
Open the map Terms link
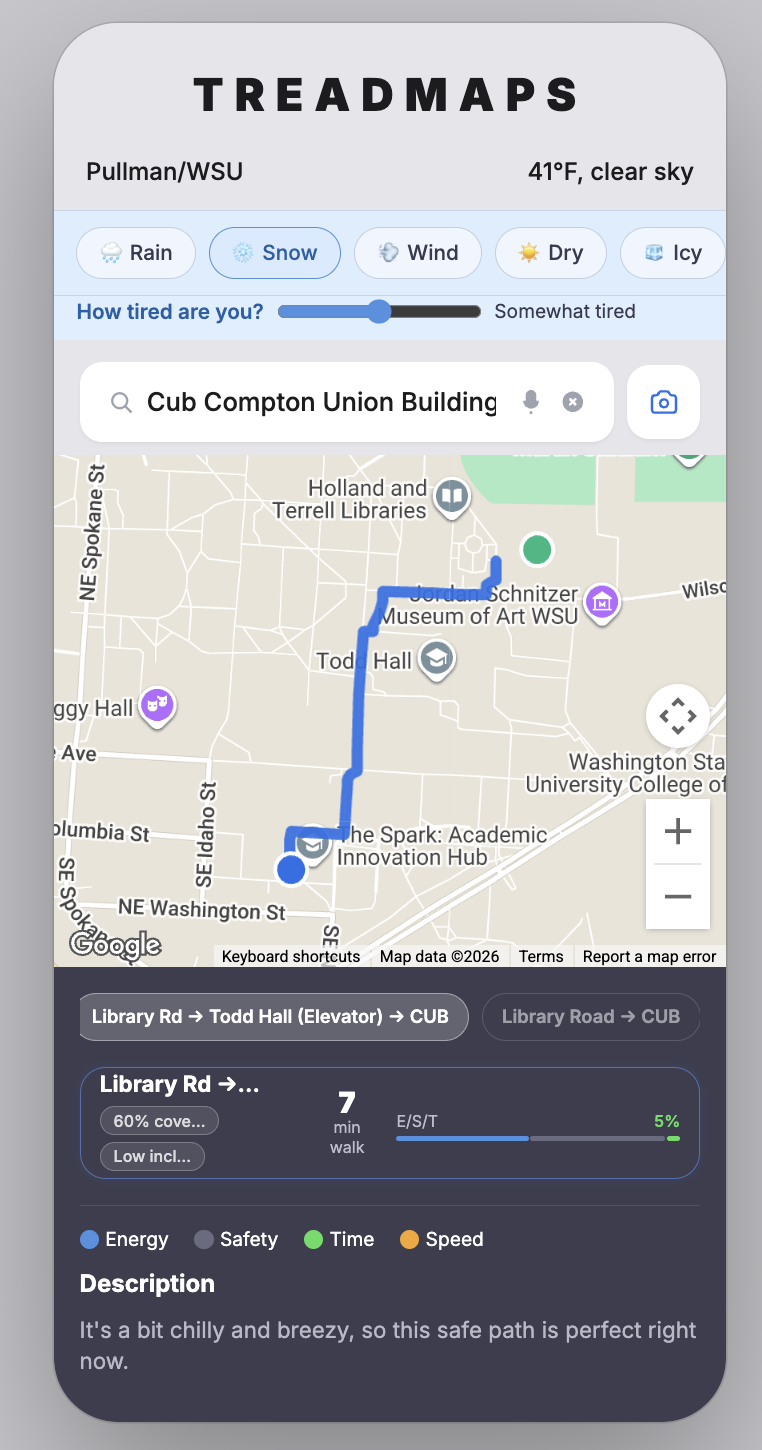coord(541,956)
